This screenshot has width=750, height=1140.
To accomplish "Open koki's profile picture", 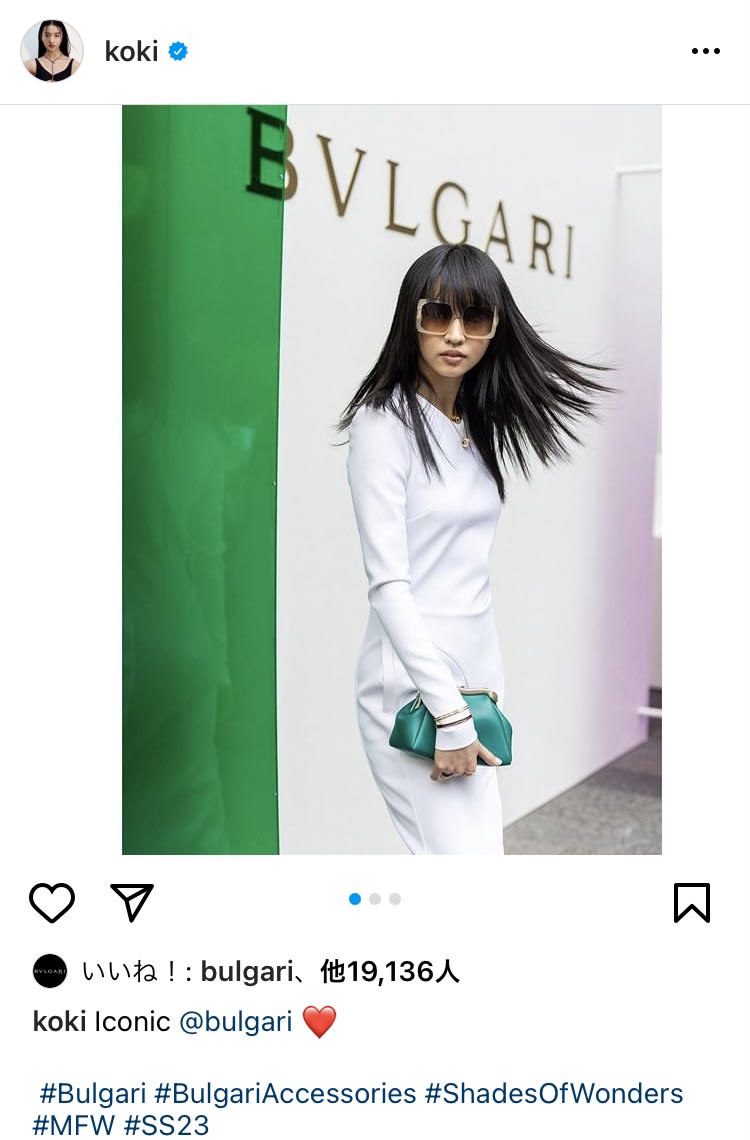I will [52, 51].
